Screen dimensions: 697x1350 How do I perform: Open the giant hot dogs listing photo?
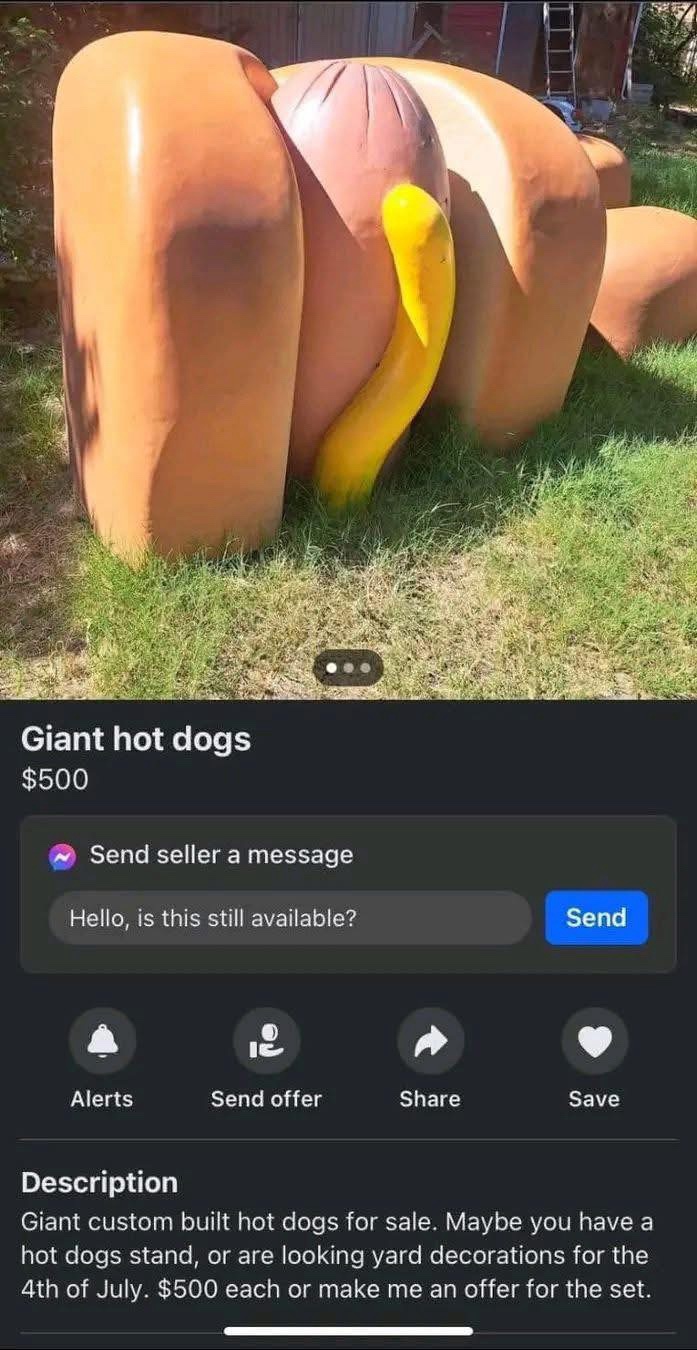348,330
